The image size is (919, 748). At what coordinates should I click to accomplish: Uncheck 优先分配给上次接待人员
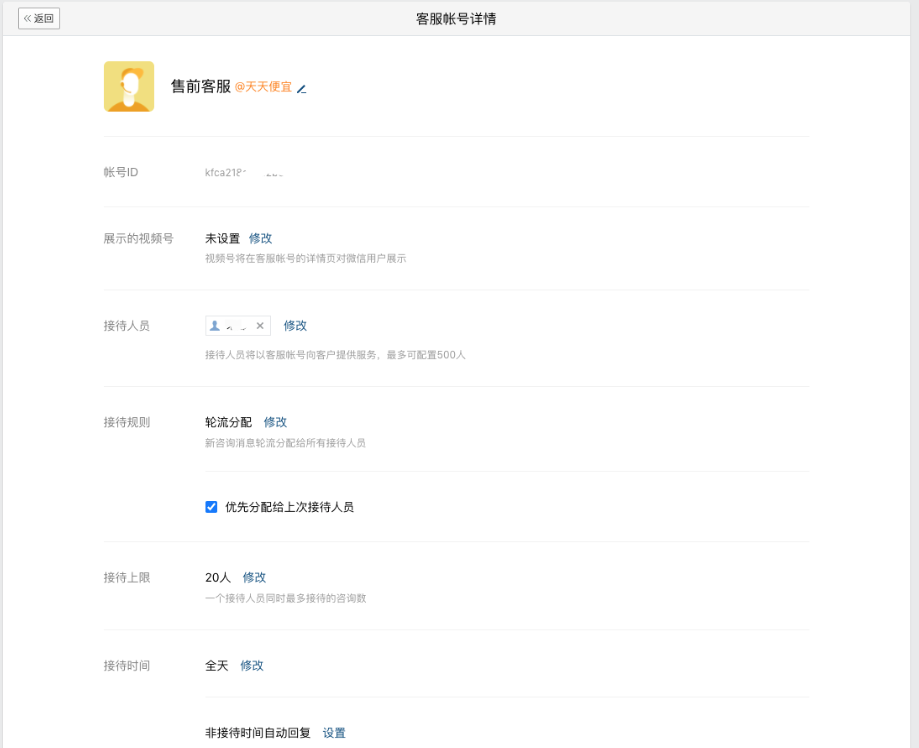(x=211, y=507)
